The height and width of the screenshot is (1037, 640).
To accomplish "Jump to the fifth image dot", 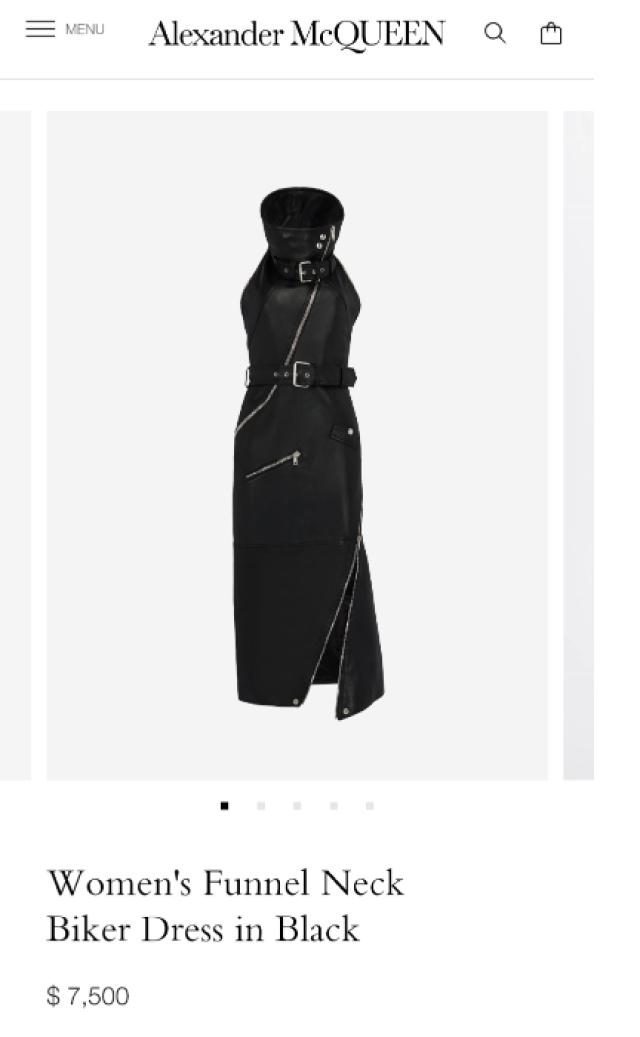I will point(370,805).
